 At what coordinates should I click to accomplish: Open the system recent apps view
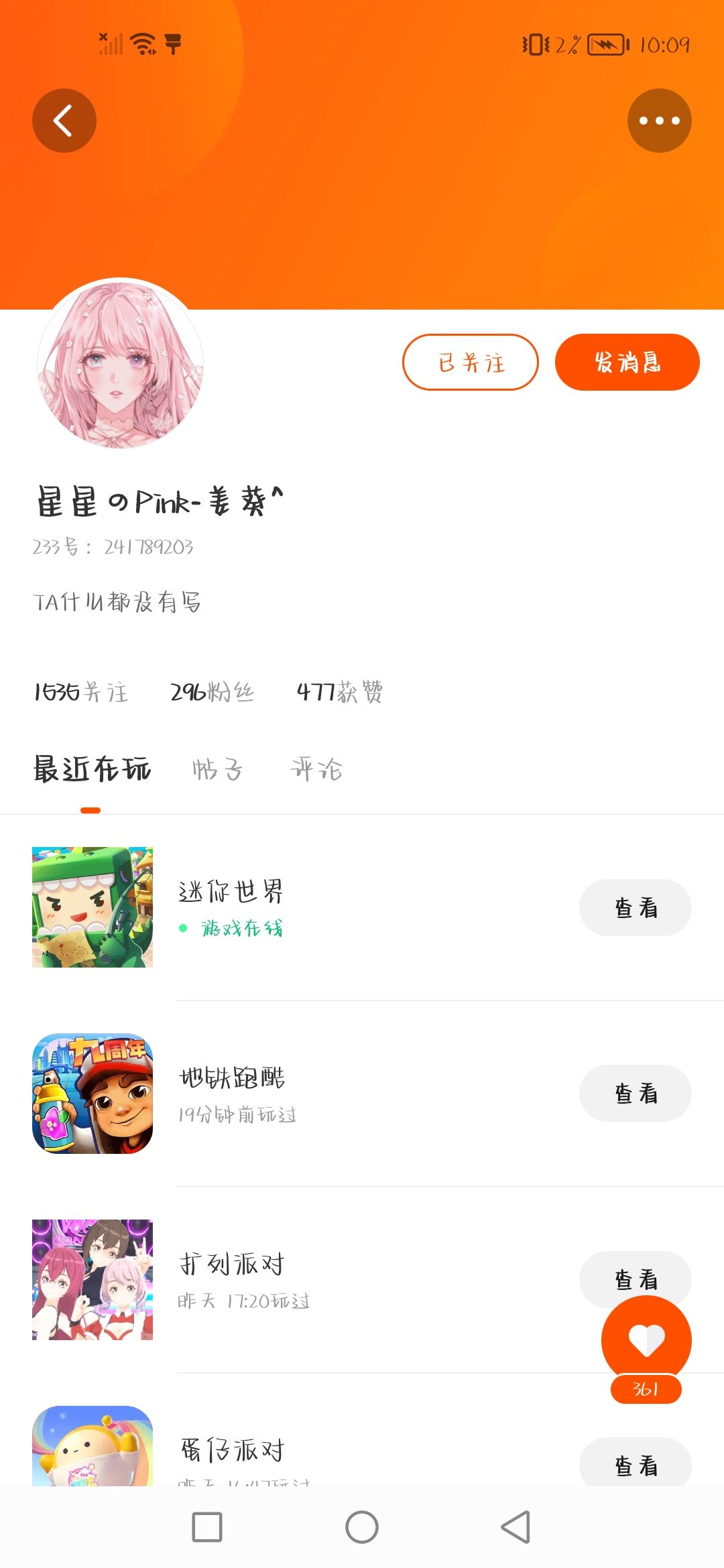pos(207,1528)
